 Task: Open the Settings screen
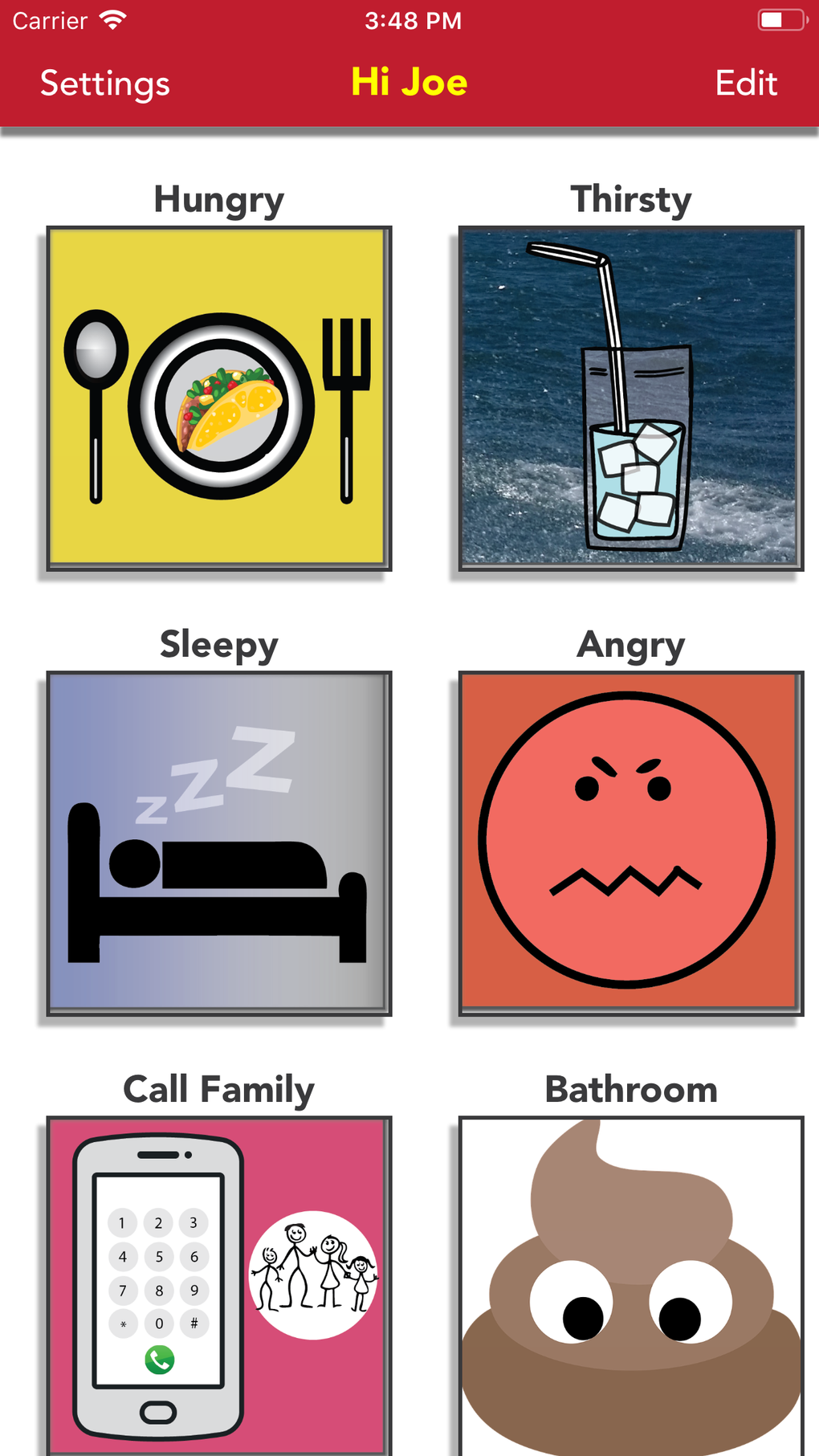click(103, 82)
